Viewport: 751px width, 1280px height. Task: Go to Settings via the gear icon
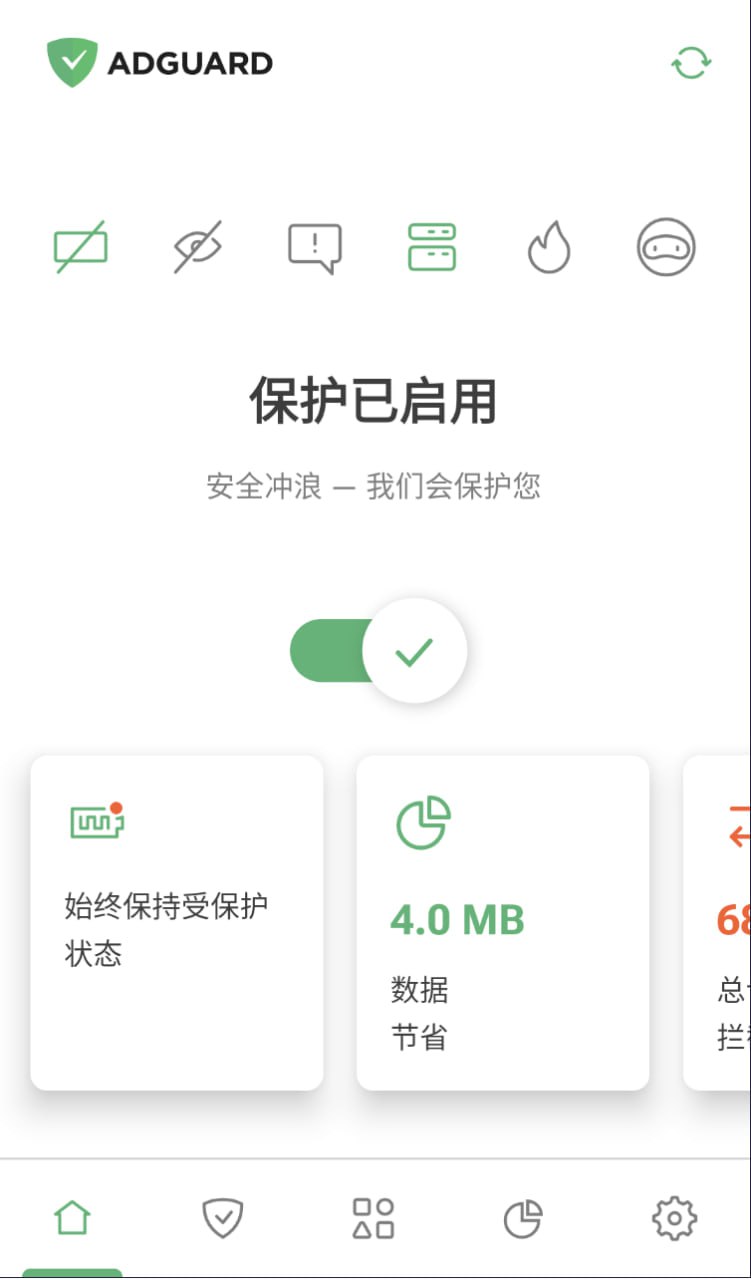pyautogui.click(x=674, y=1218)
